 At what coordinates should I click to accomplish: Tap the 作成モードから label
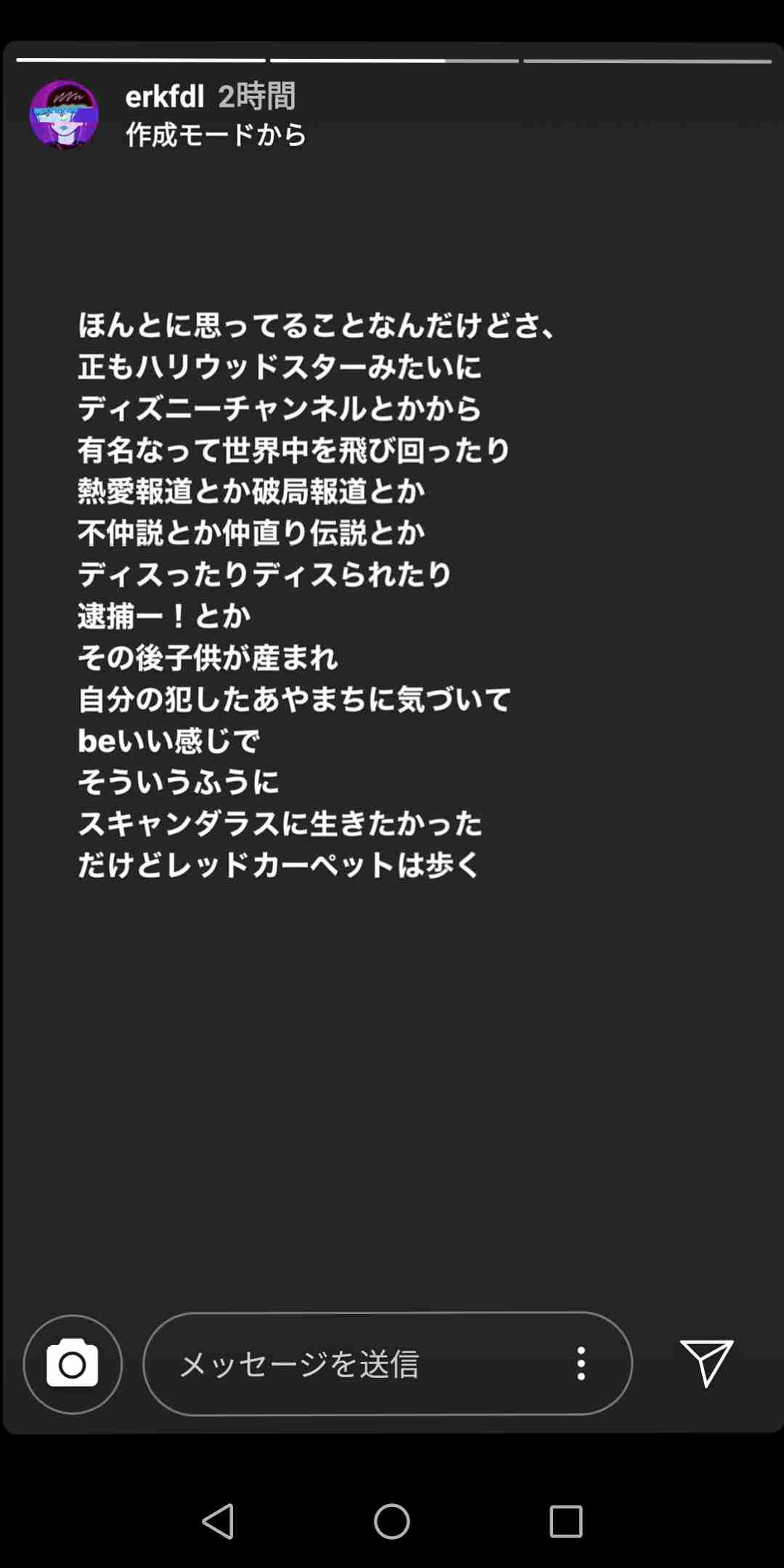[216, 135]
